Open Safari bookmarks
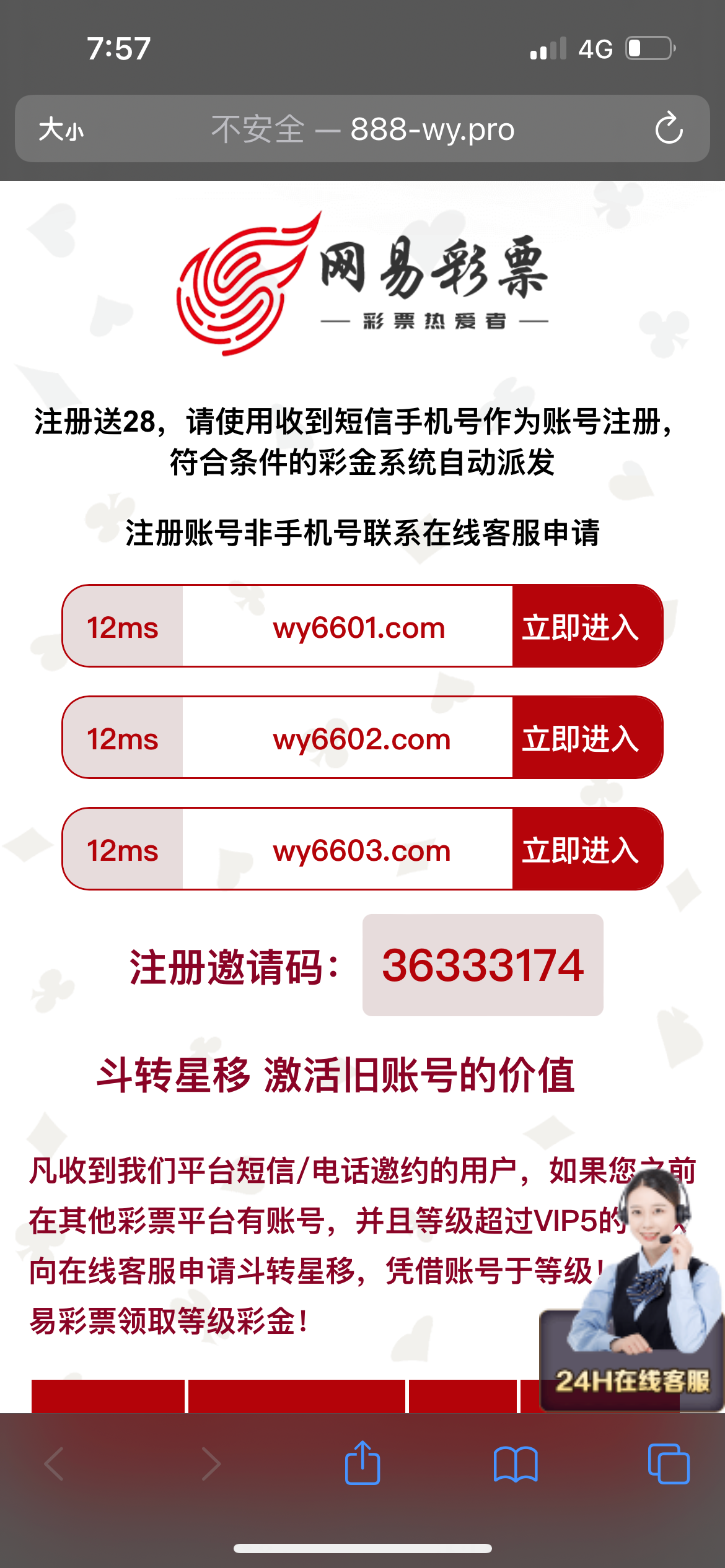Image resolution: width=725 pixels, height=1568 pixels. (515, 1464)
